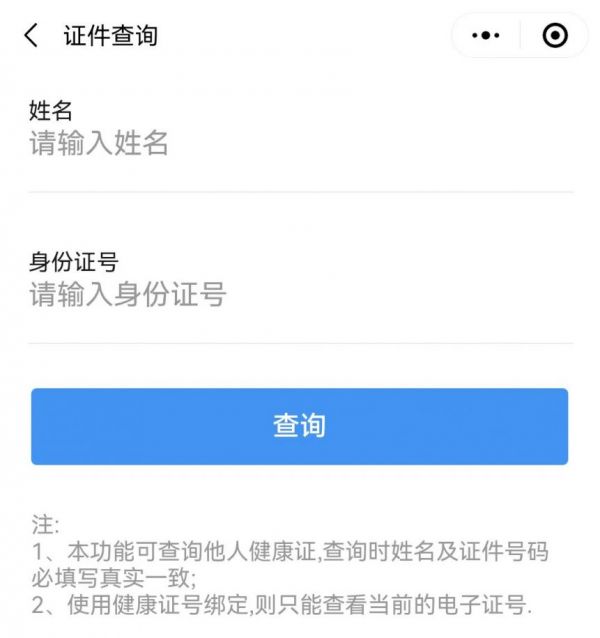Open the mini program more options menu

[486, 36]
